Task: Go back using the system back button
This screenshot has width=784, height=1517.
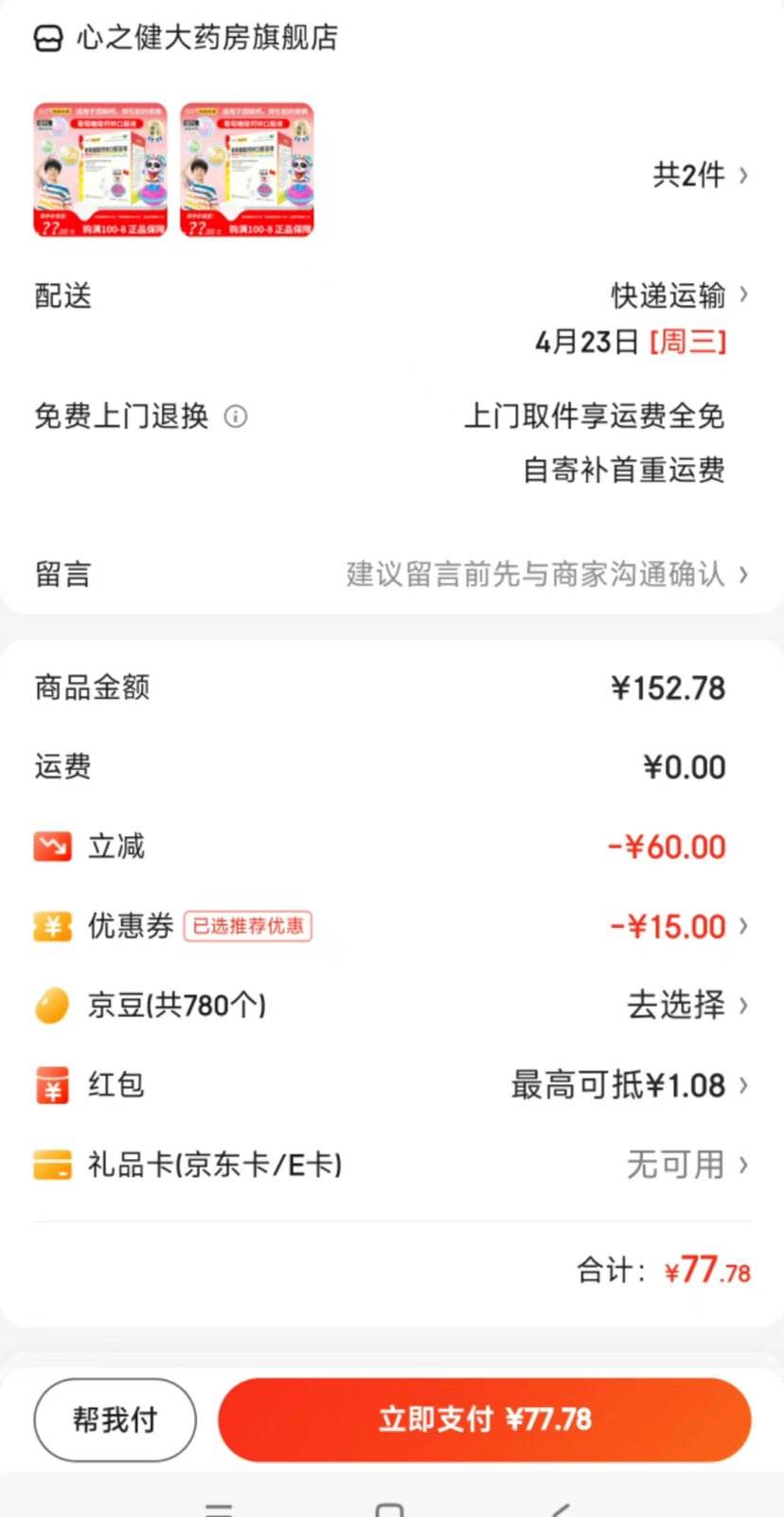Action: click(x=561, y=1508)
